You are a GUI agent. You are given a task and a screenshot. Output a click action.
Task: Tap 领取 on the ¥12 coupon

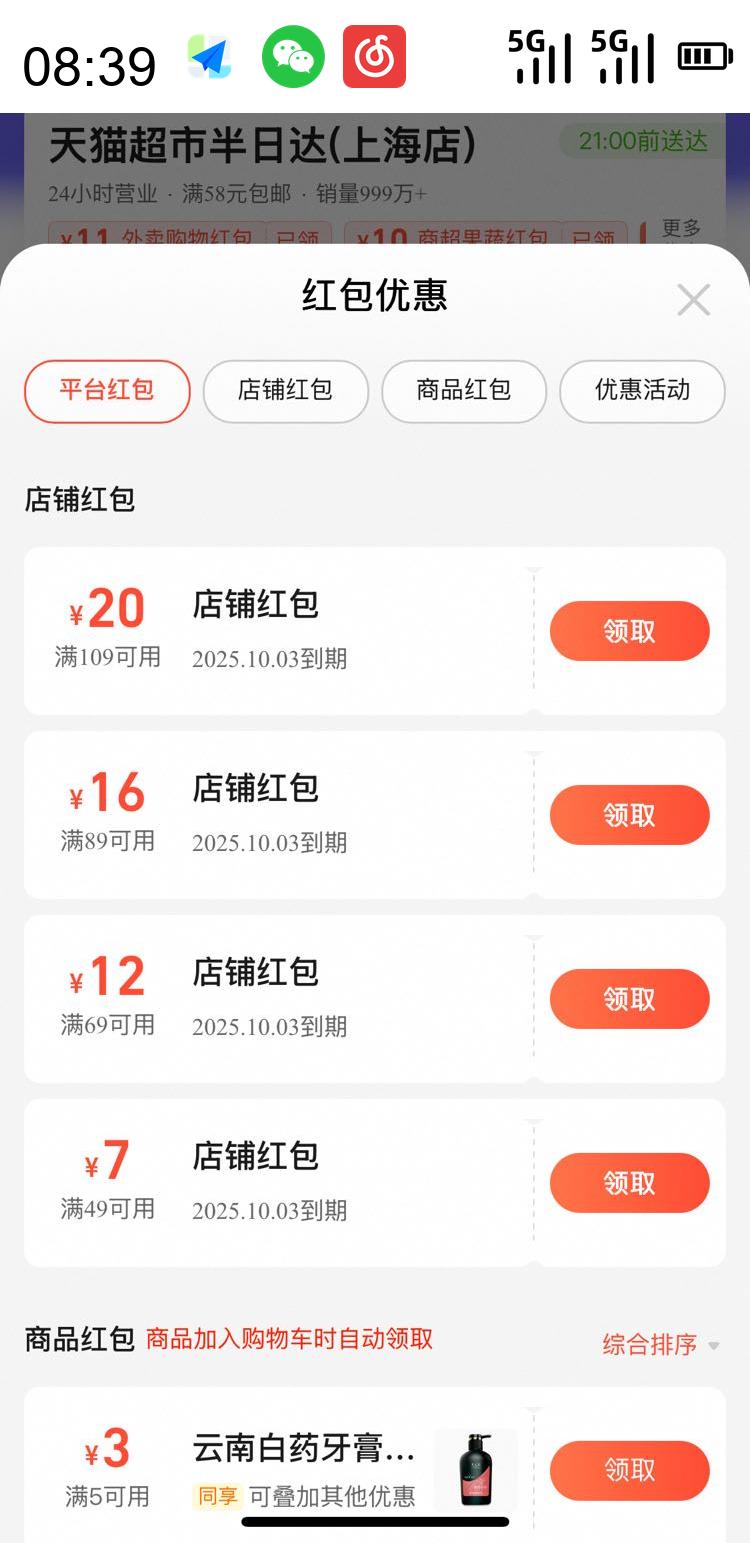coord(629,999)
